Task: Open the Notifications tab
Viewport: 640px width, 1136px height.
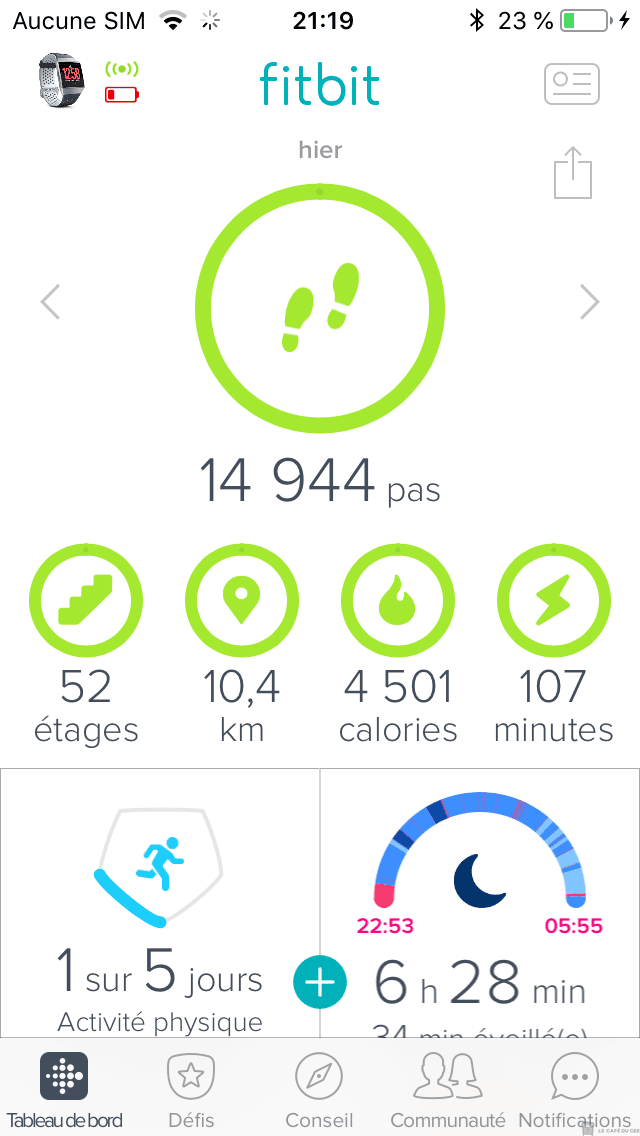Action: 574,1090
